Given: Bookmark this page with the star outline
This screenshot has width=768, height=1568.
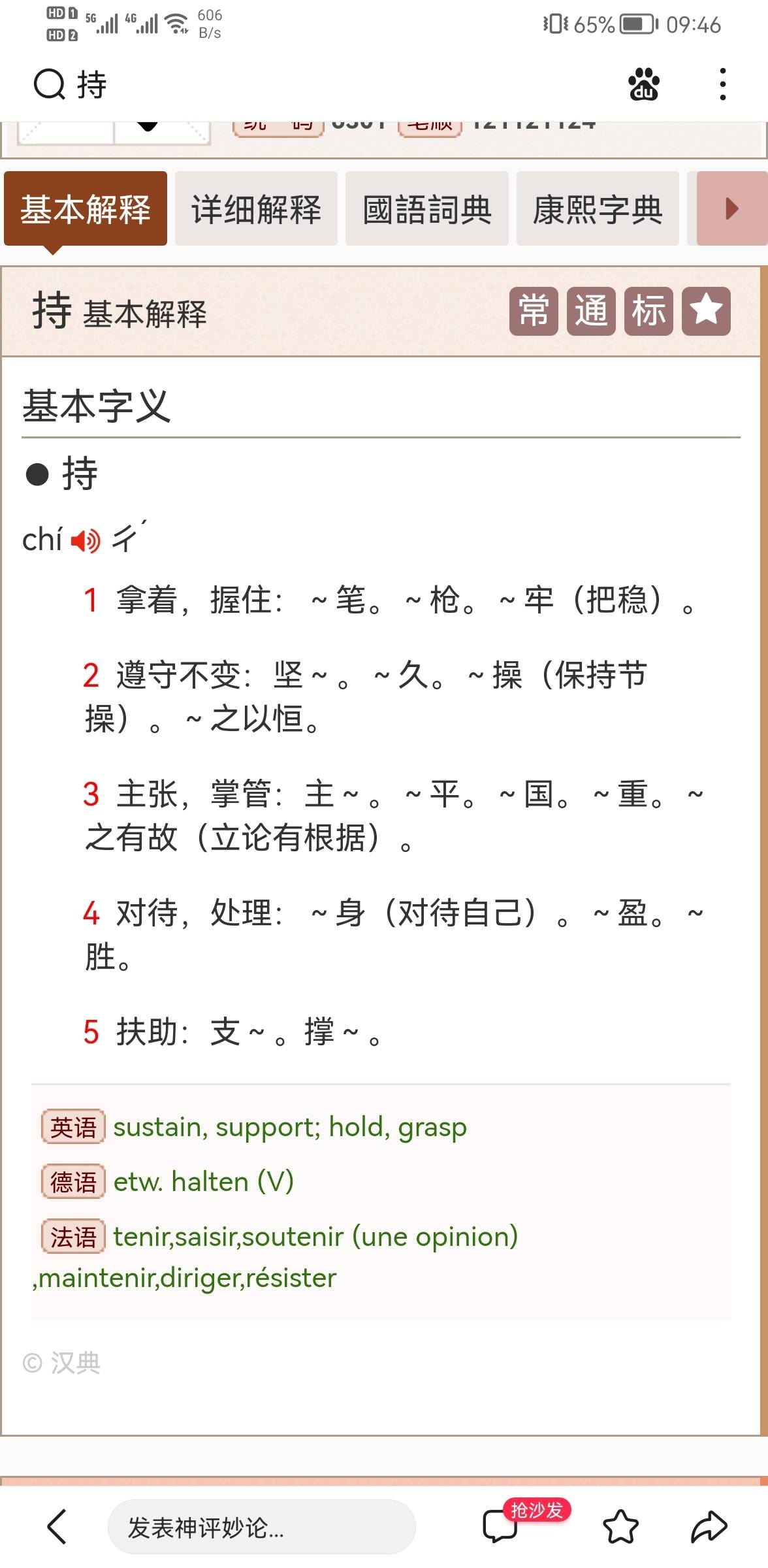Looking at the screenshot, I should [x=620, y=1527].
